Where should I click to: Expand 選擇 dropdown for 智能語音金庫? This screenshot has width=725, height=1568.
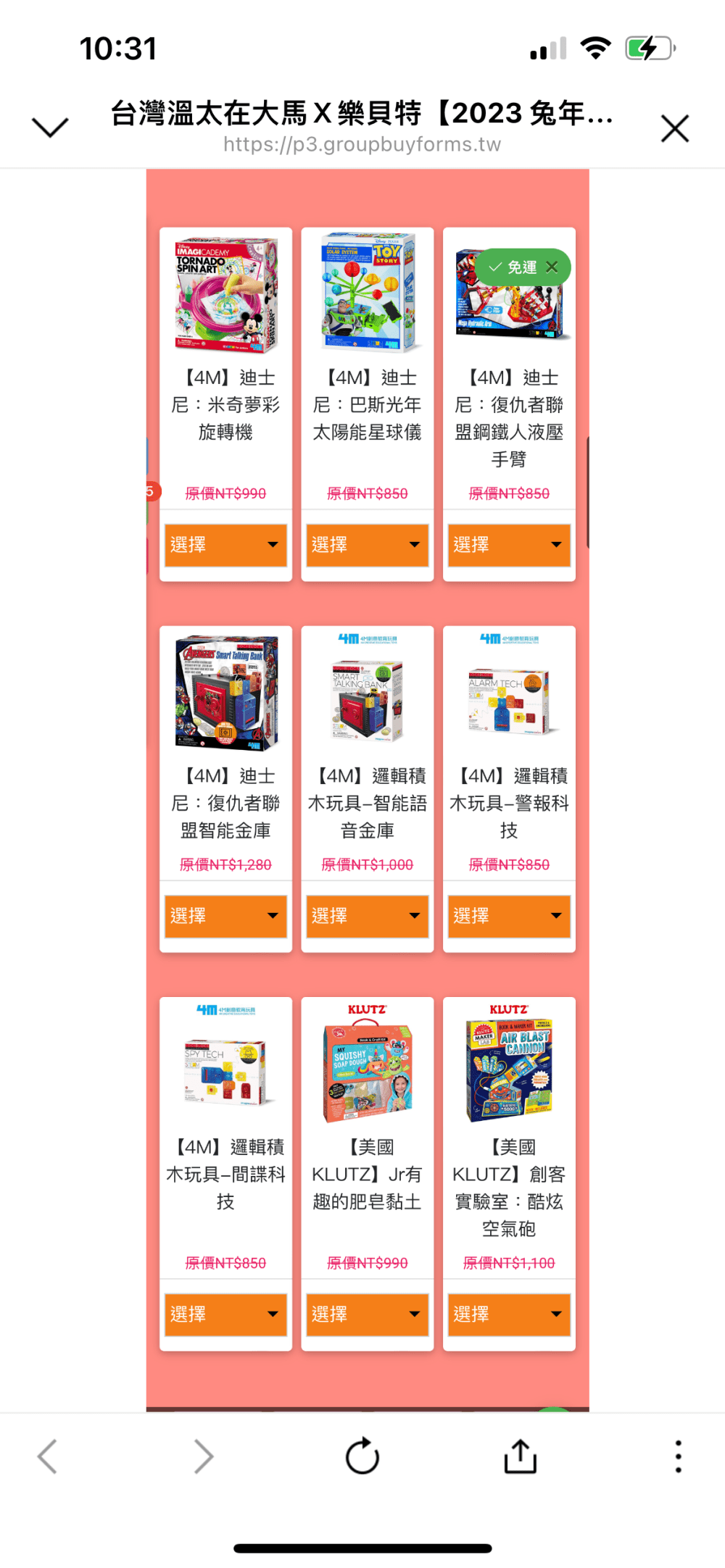point(367,916)
